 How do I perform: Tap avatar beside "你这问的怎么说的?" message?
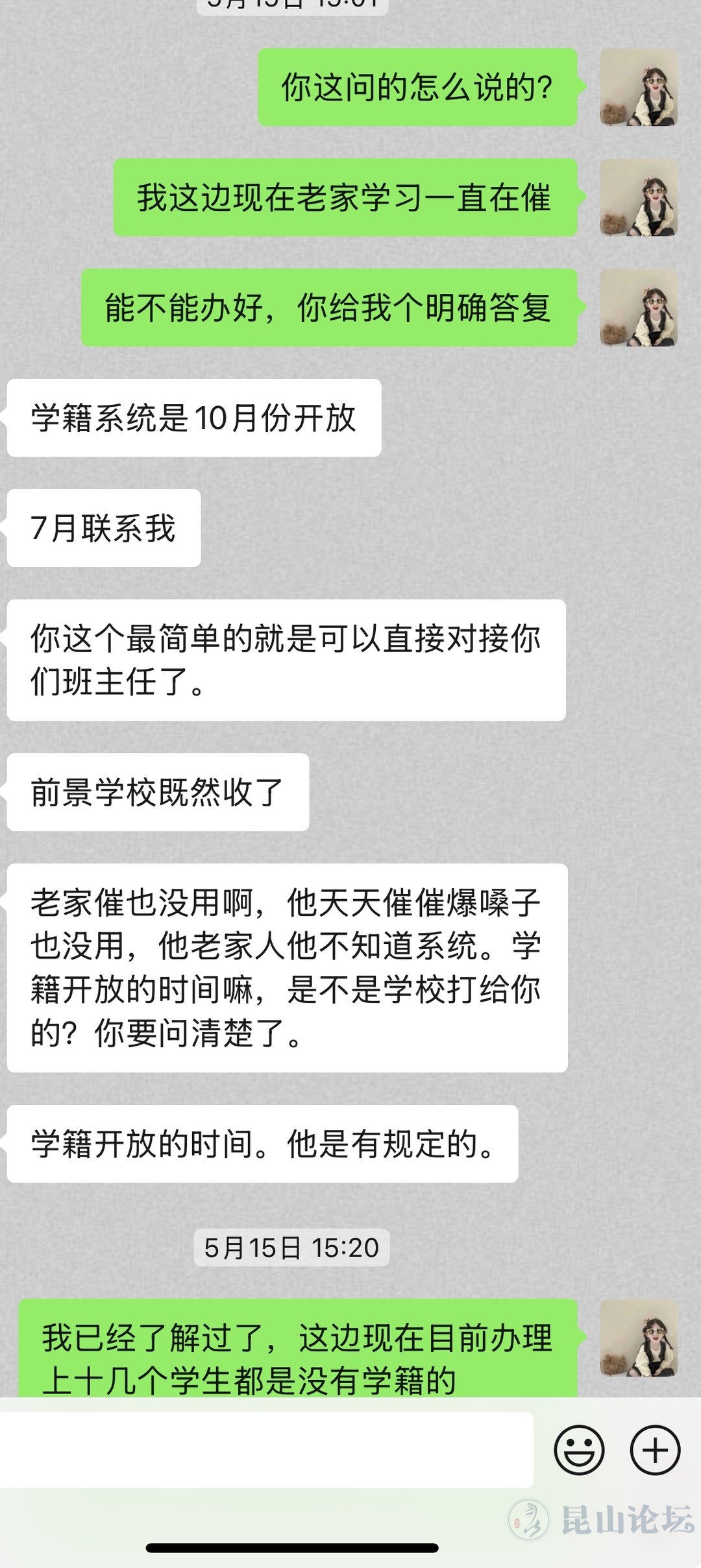[x=639, y=87]
